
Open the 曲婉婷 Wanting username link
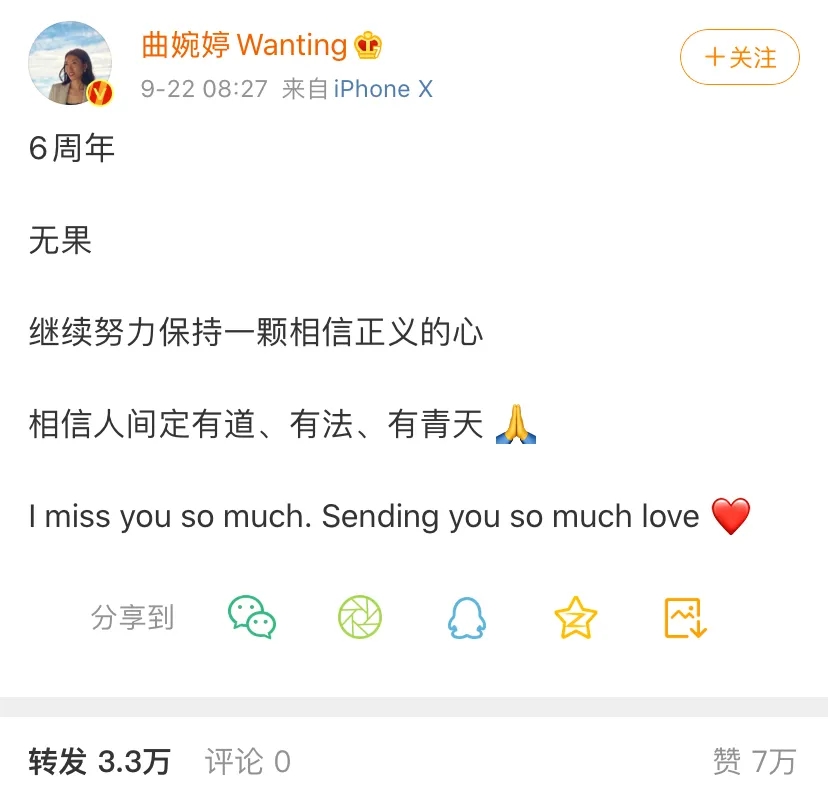point(244,45)
